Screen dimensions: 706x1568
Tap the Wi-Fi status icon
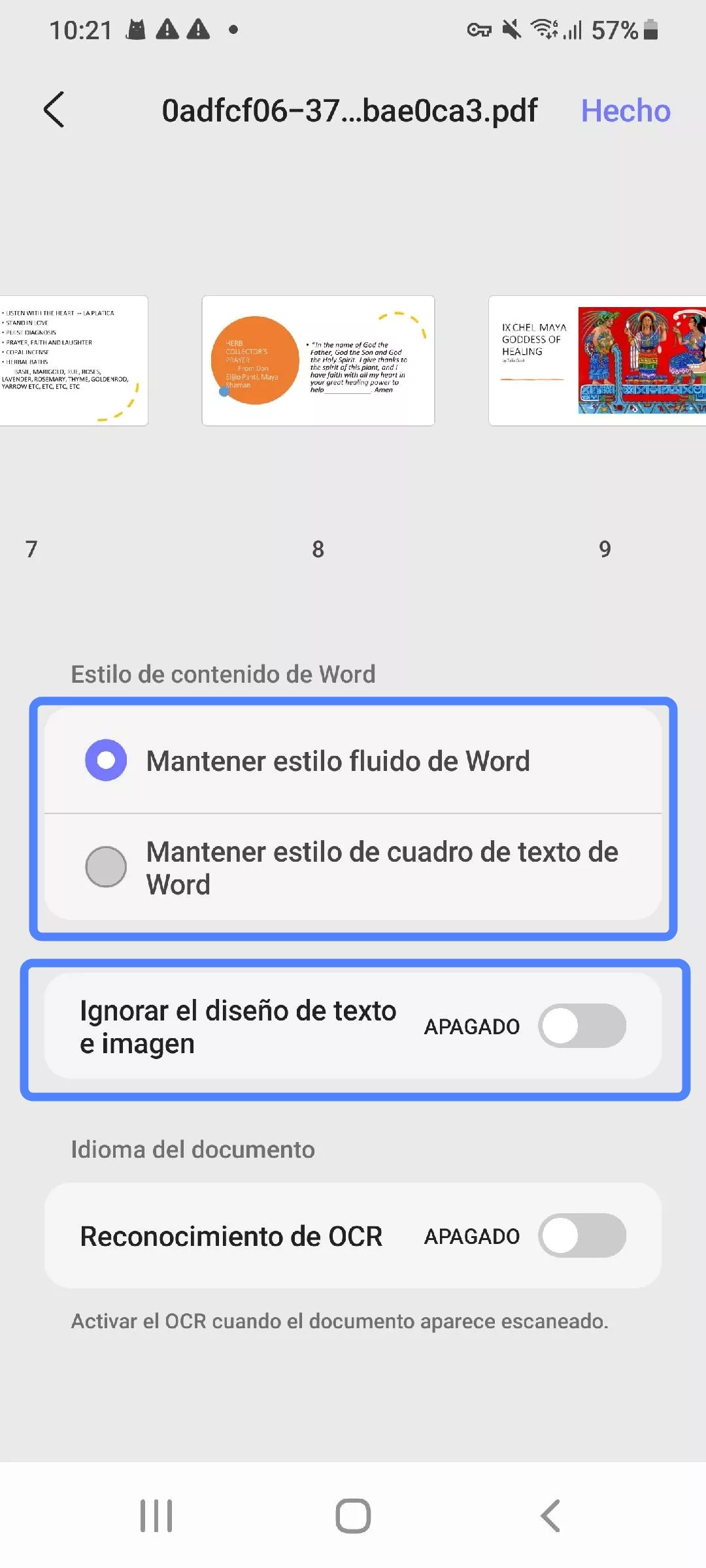pos(543,29)
